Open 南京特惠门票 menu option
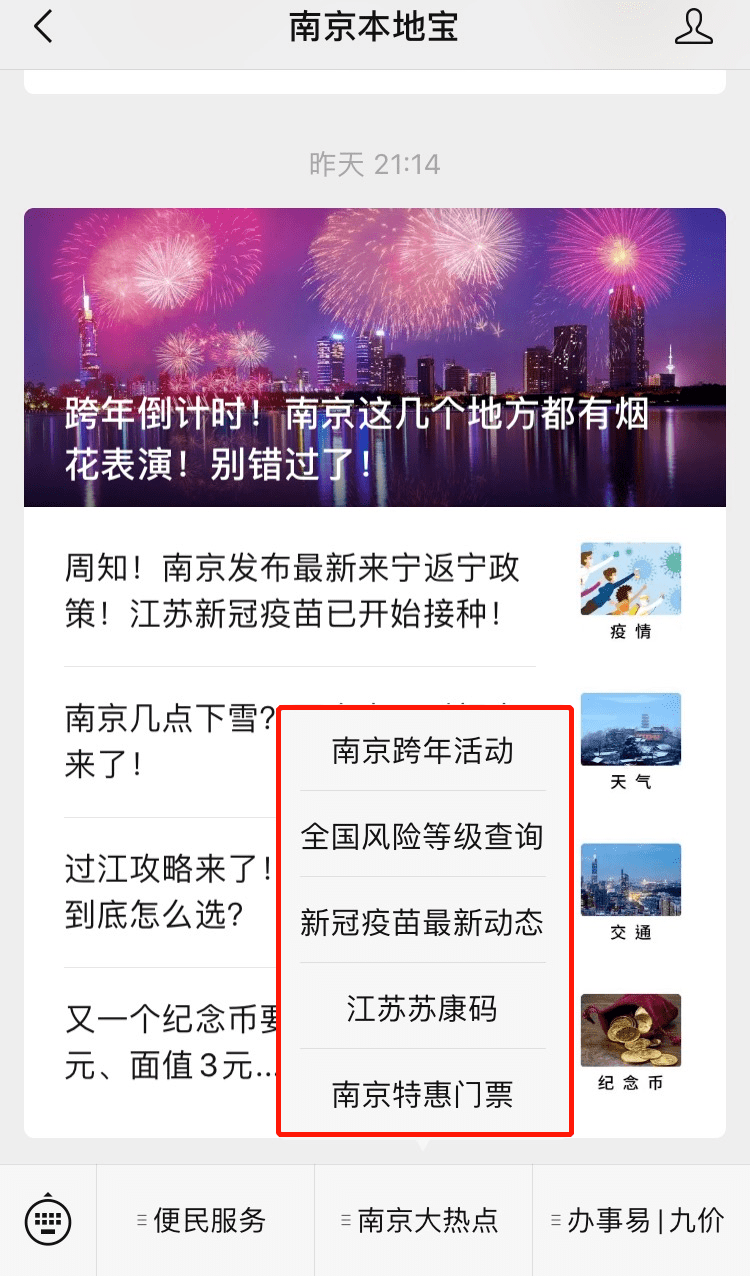The image size is (750, 1276). tap(423, 1094)
